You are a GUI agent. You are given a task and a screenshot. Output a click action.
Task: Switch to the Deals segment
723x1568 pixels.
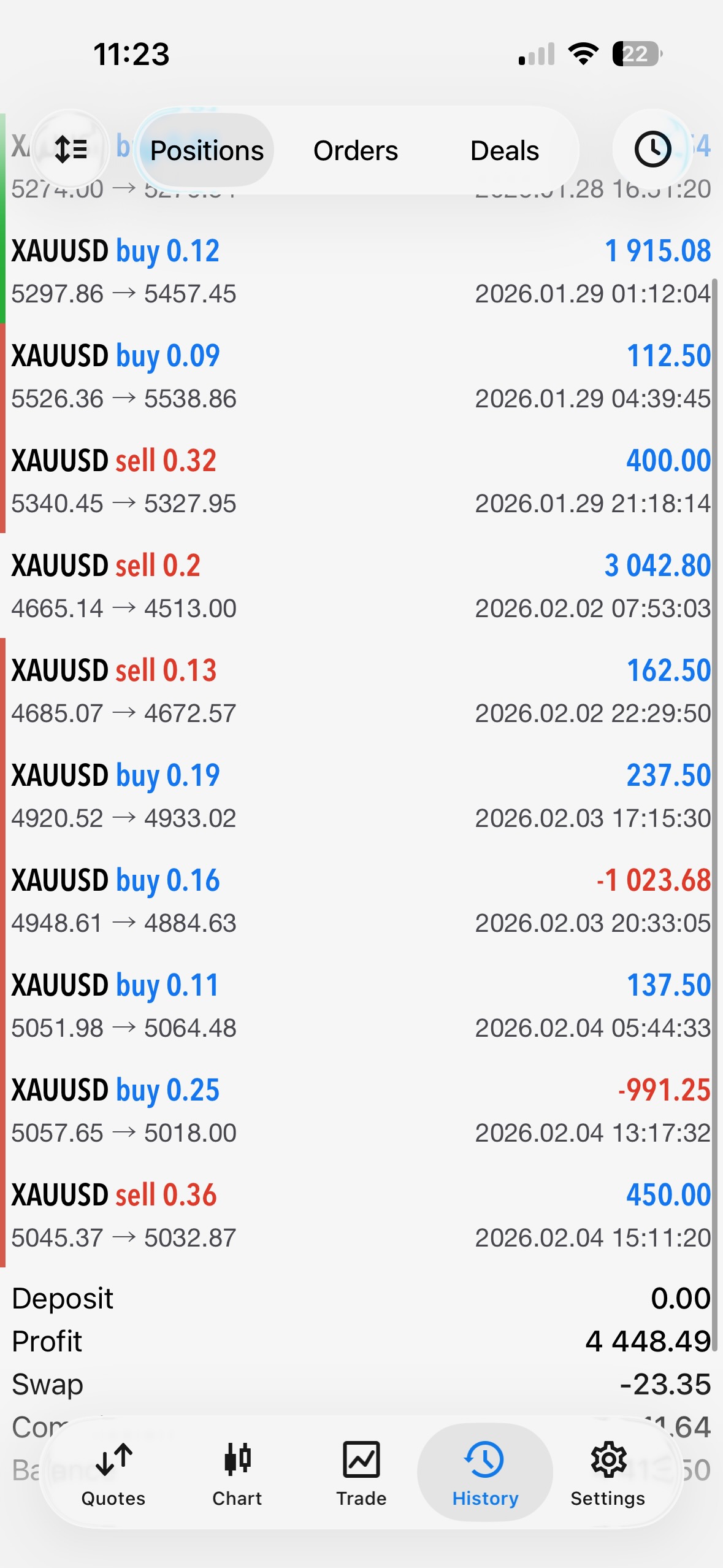[x=504, y=150]
